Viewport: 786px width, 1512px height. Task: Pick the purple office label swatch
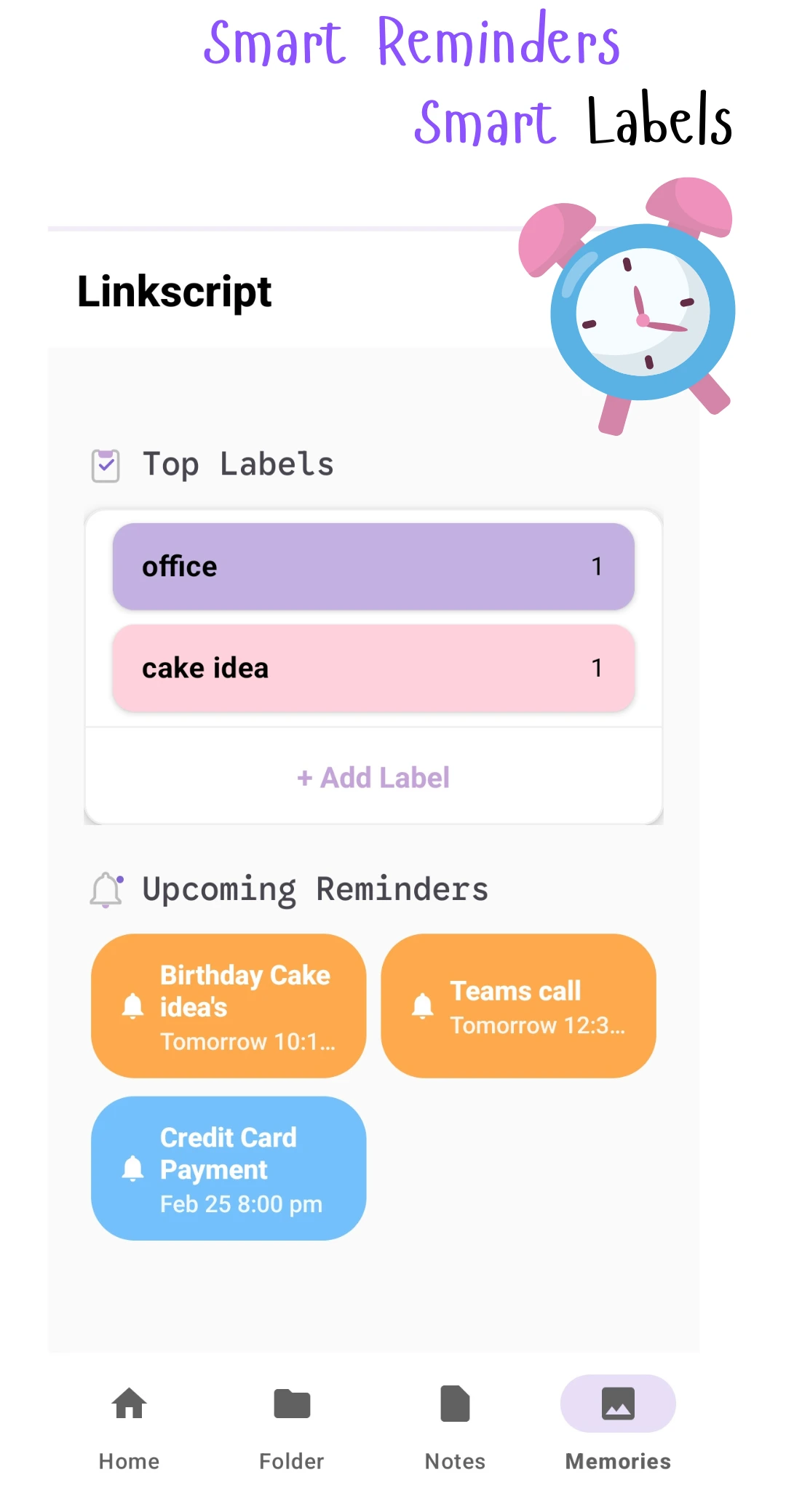click(373, 566)
